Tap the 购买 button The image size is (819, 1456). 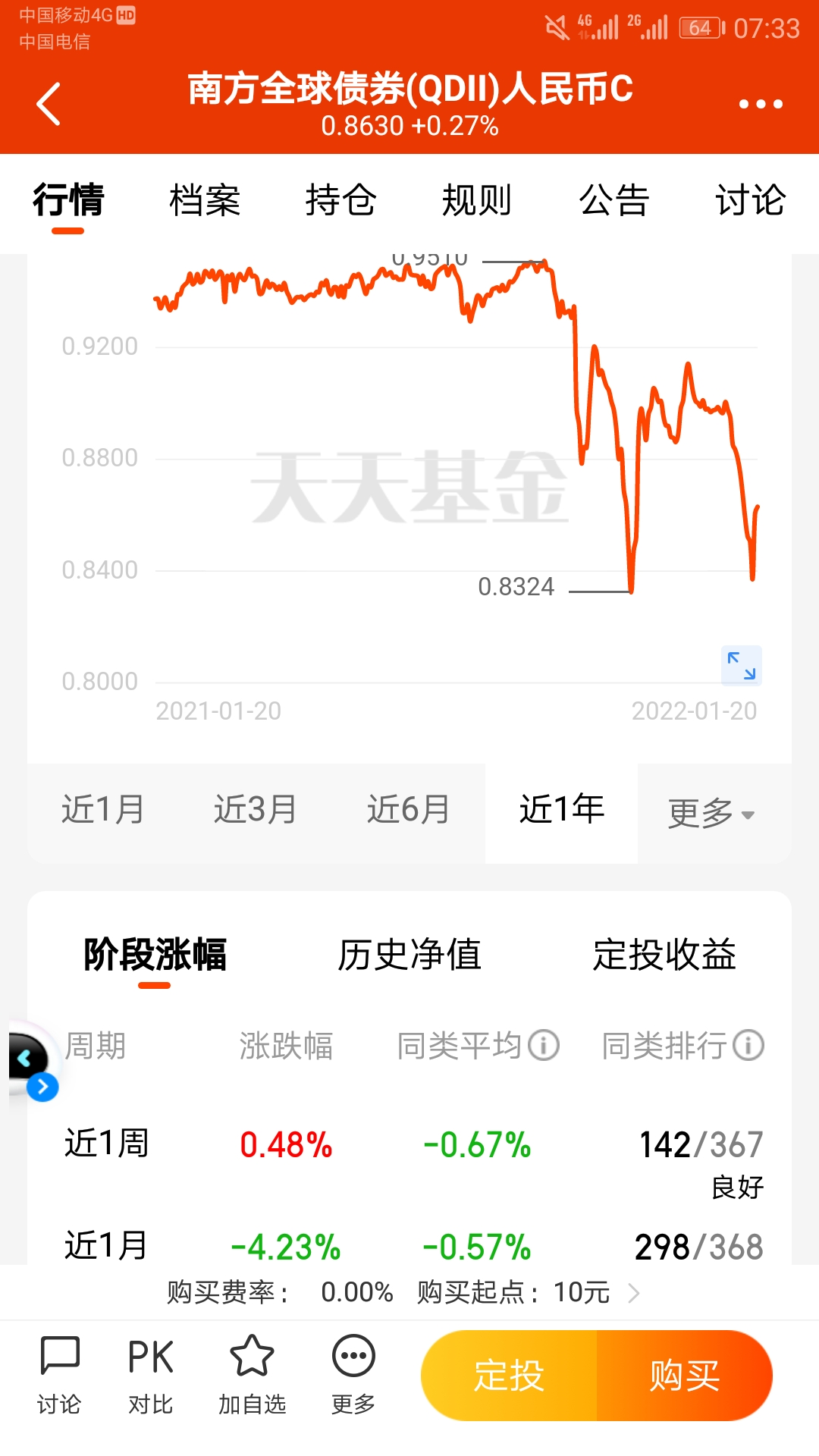click(684, 1376)
